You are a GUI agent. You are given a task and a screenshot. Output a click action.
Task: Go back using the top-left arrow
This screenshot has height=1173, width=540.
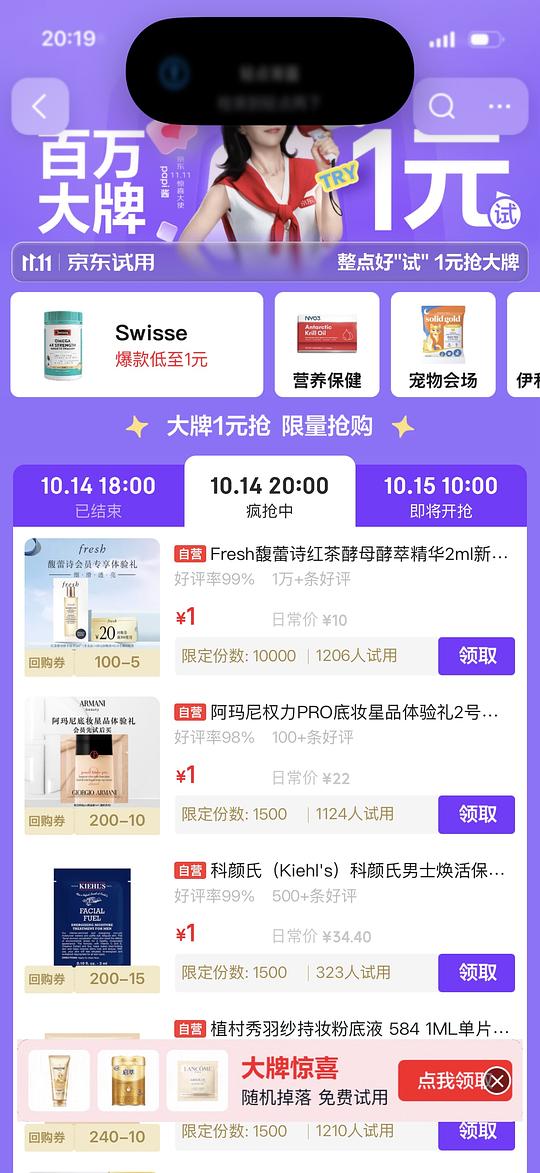40,106
